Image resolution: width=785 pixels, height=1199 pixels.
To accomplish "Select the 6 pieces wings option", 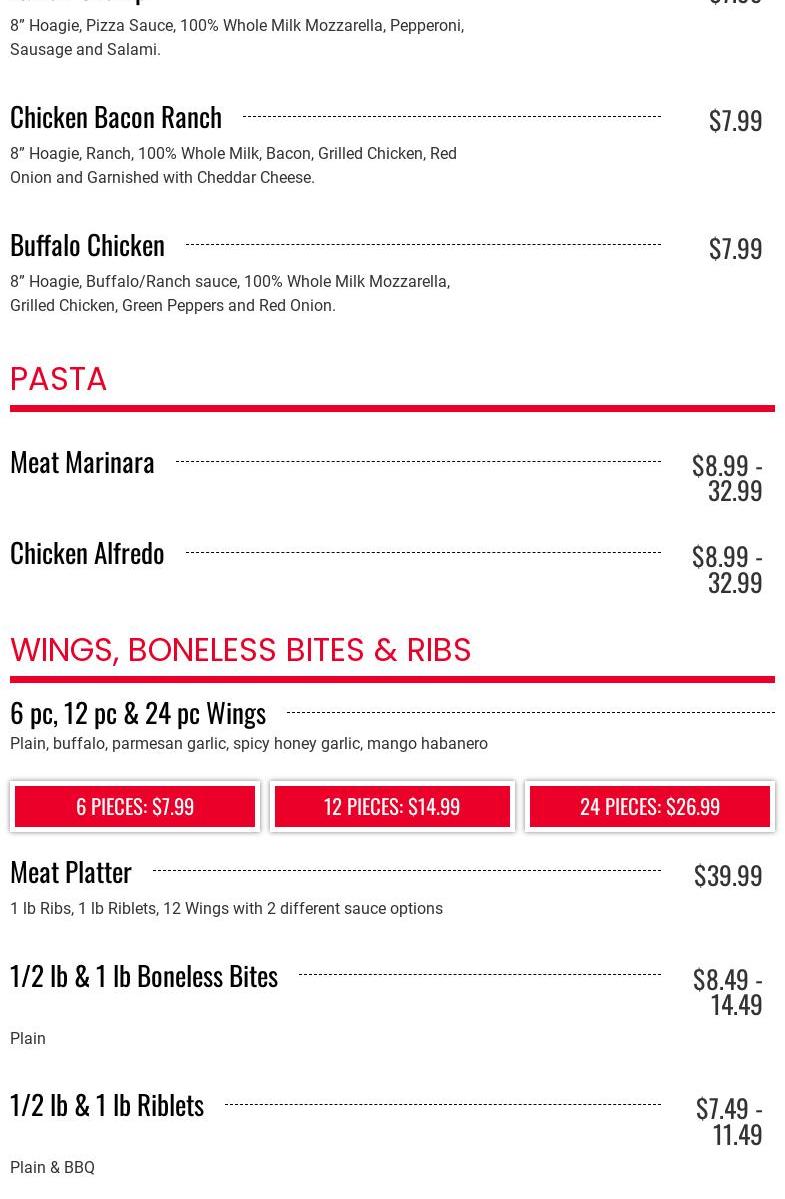I will coord(135,806).
